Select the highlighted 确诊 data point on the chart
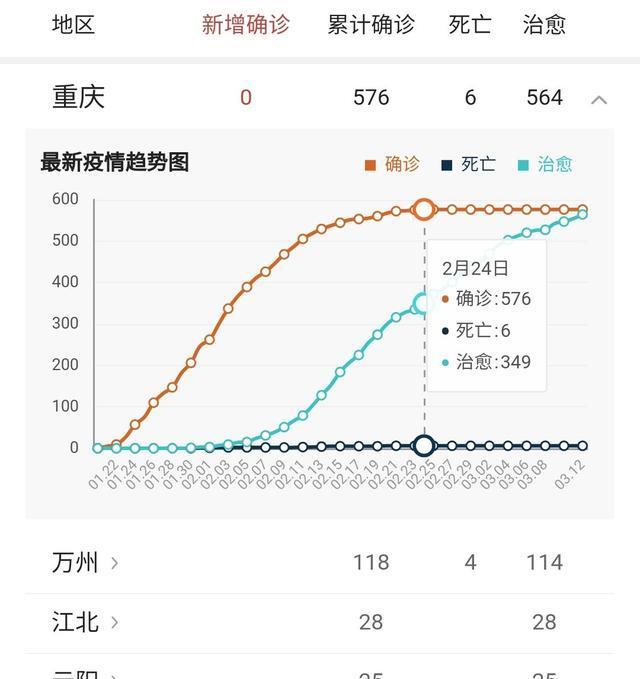 [x=424, y=209]
